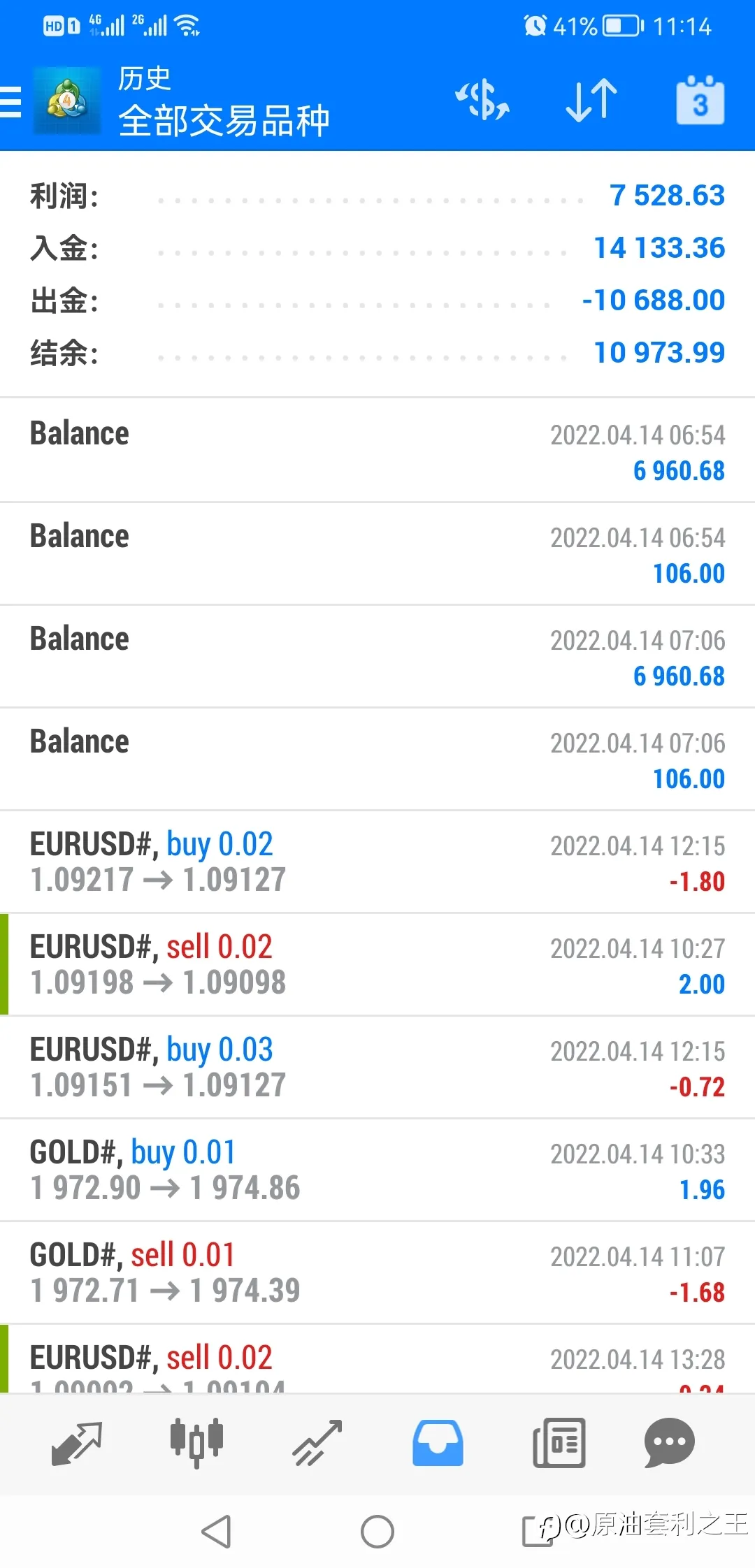Open the symbol filter dollar icon
Viewport: 755px width, 1568px height.
[482, 100]
